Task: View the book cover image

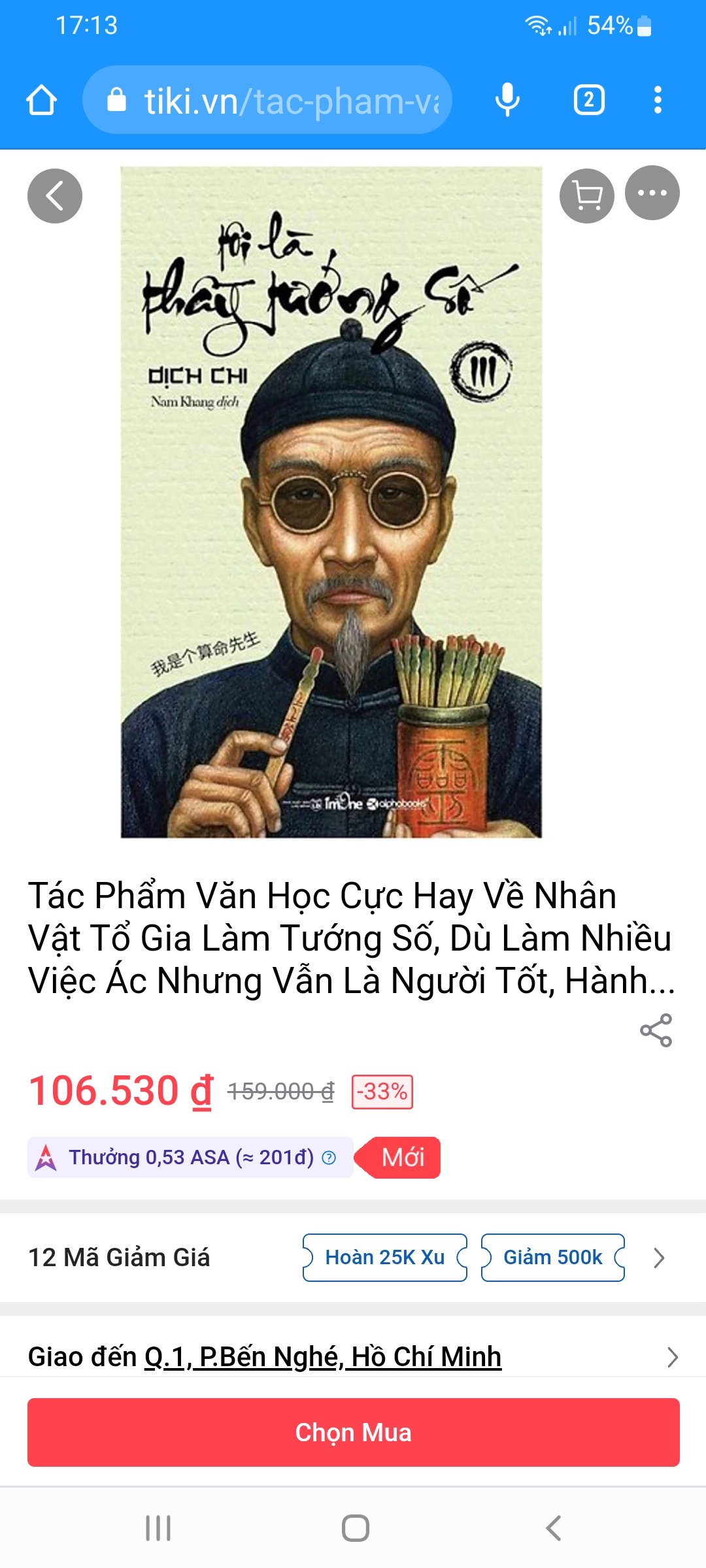Action: point(331,502)
